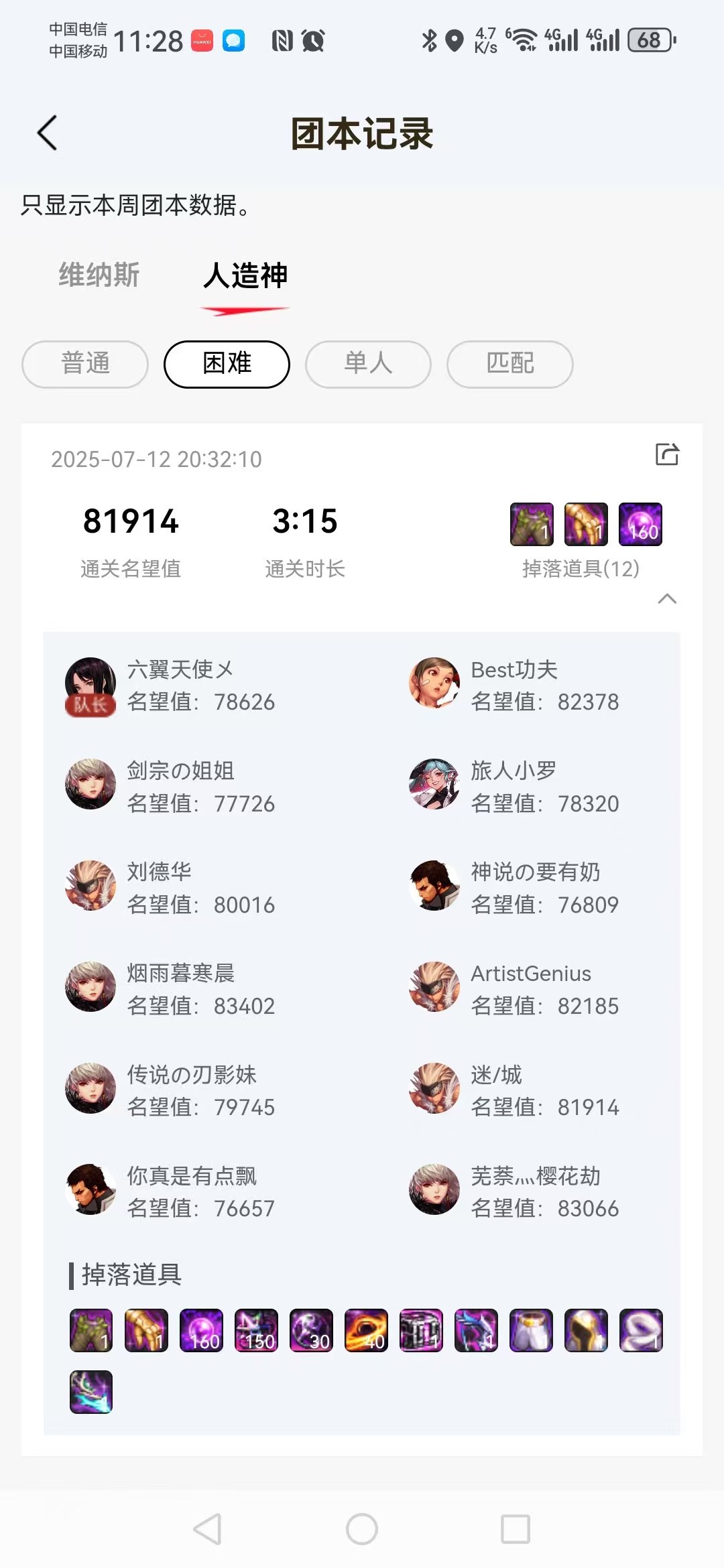This screenshot has height=1568, width=724.
Task: Show 单人 mode records
Action: click(368, 364)
